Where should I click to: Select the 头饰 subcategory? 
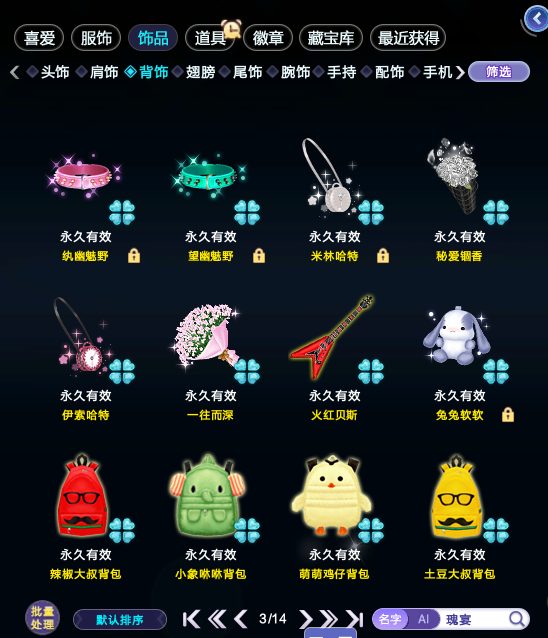click(55, 72)
